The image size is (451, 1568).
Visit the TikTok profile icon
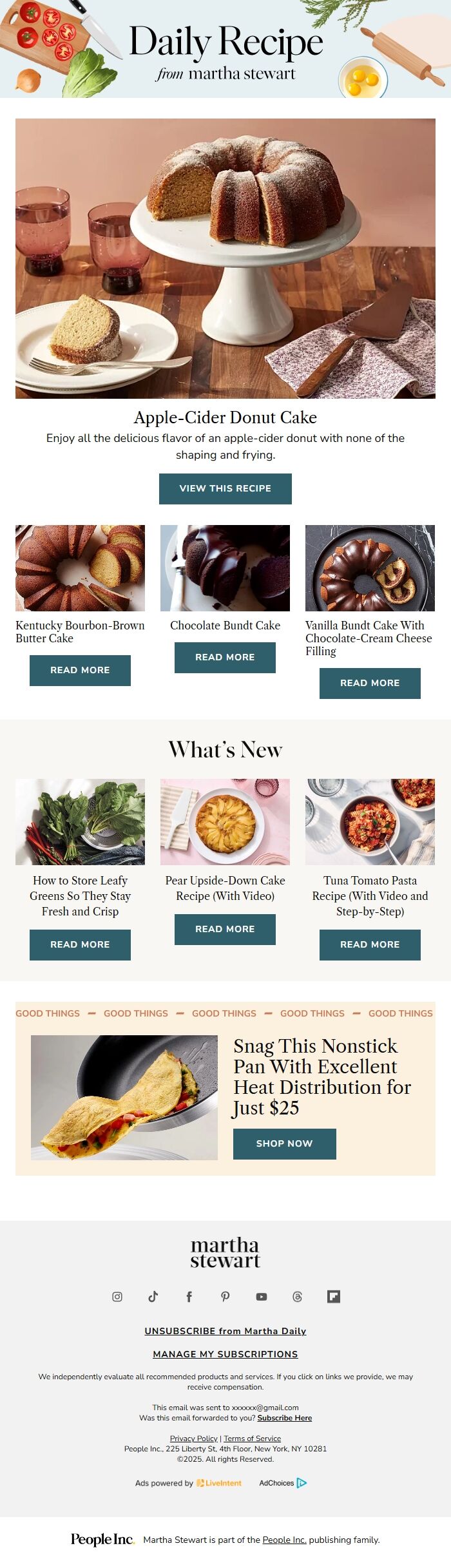[153, 1297]
